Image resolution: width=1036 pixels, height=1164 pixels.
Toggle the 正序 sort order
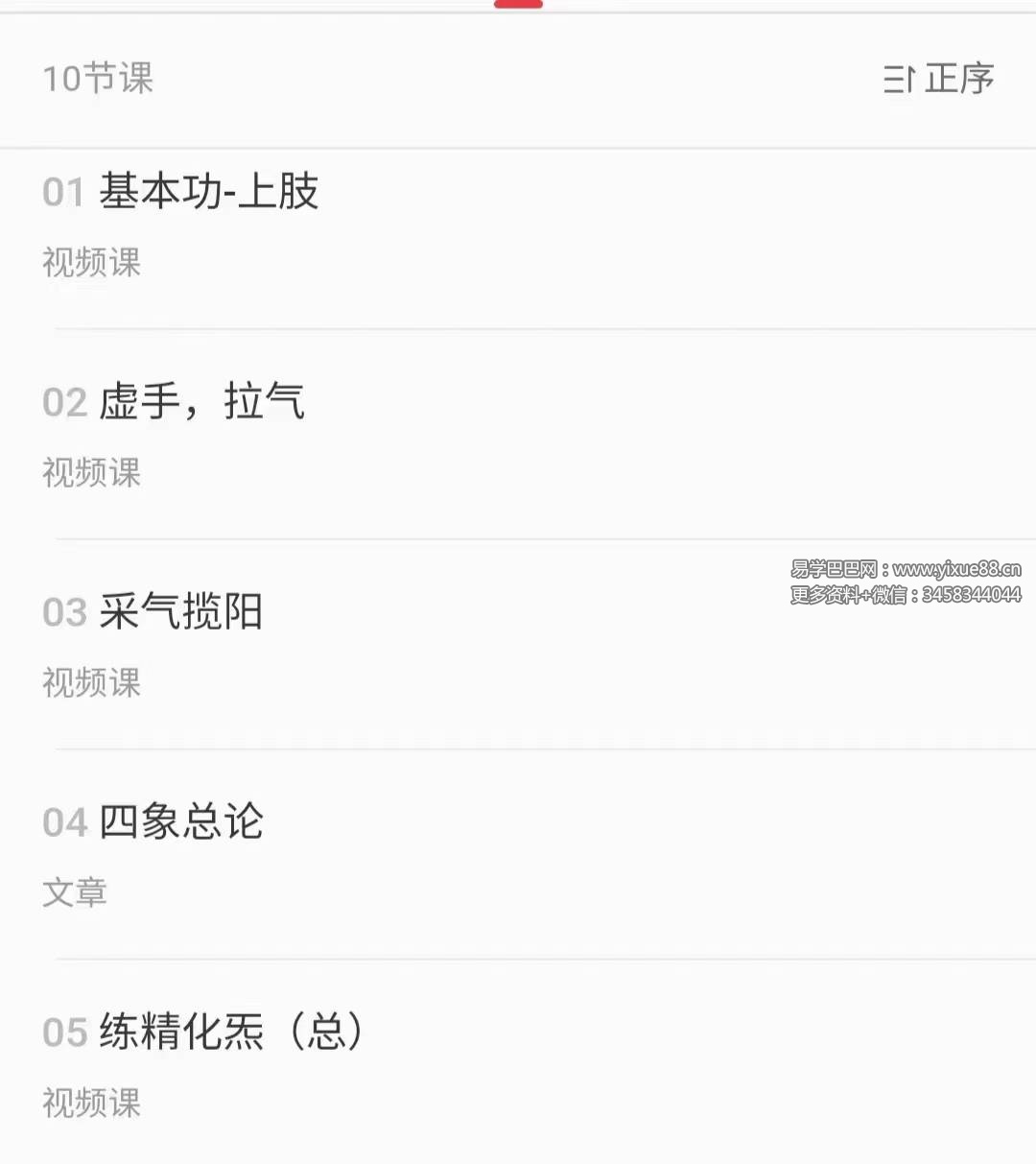tap(938, 79)
